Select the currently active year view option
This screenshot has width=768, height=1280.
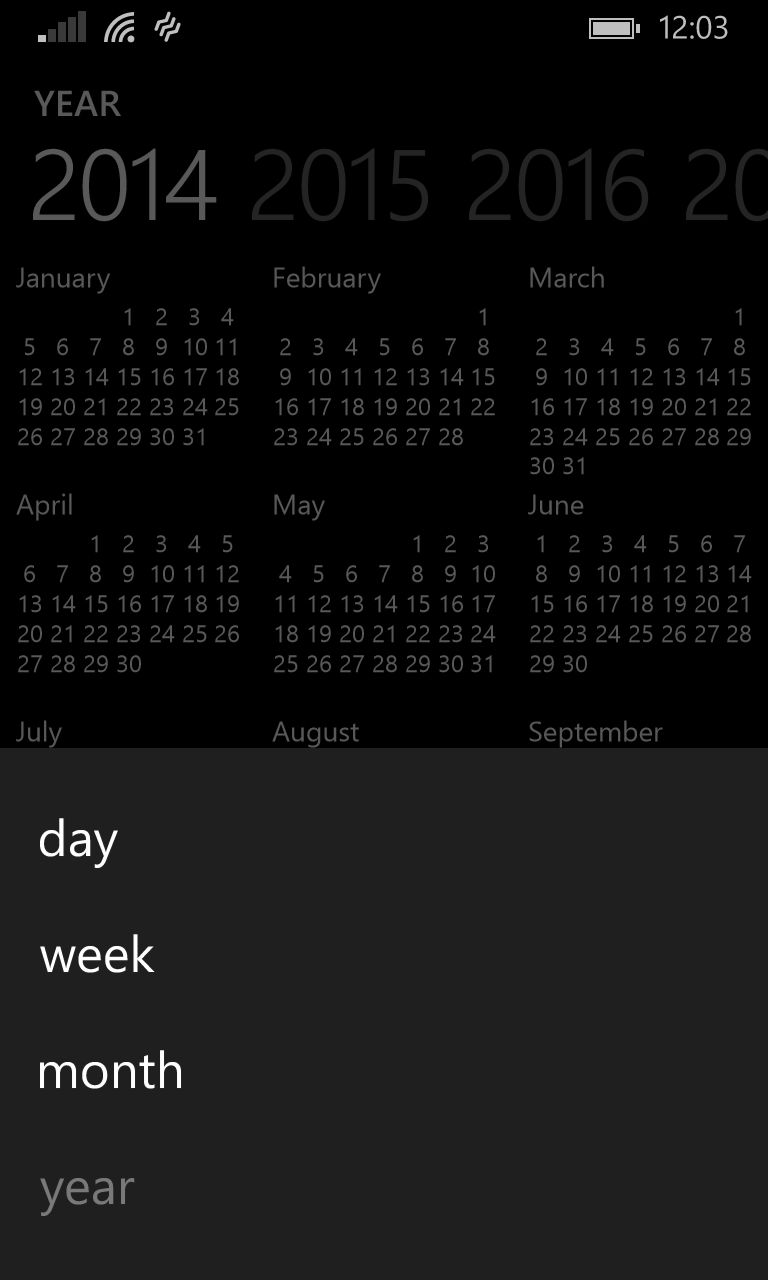click(x=85, y=1186)
